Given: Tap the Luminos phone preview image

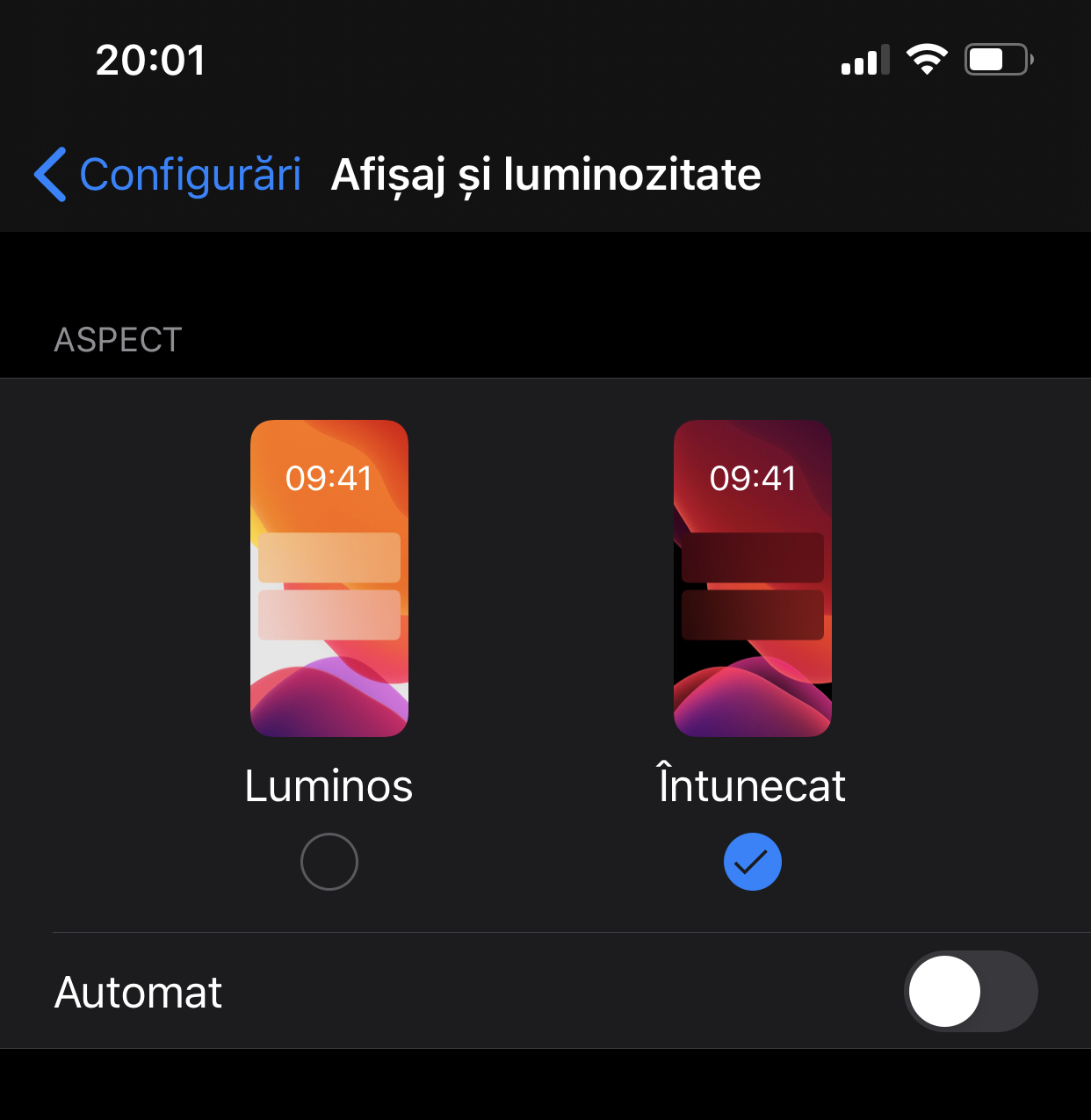Looking at the screenshot, I should [x=329, y=578].
